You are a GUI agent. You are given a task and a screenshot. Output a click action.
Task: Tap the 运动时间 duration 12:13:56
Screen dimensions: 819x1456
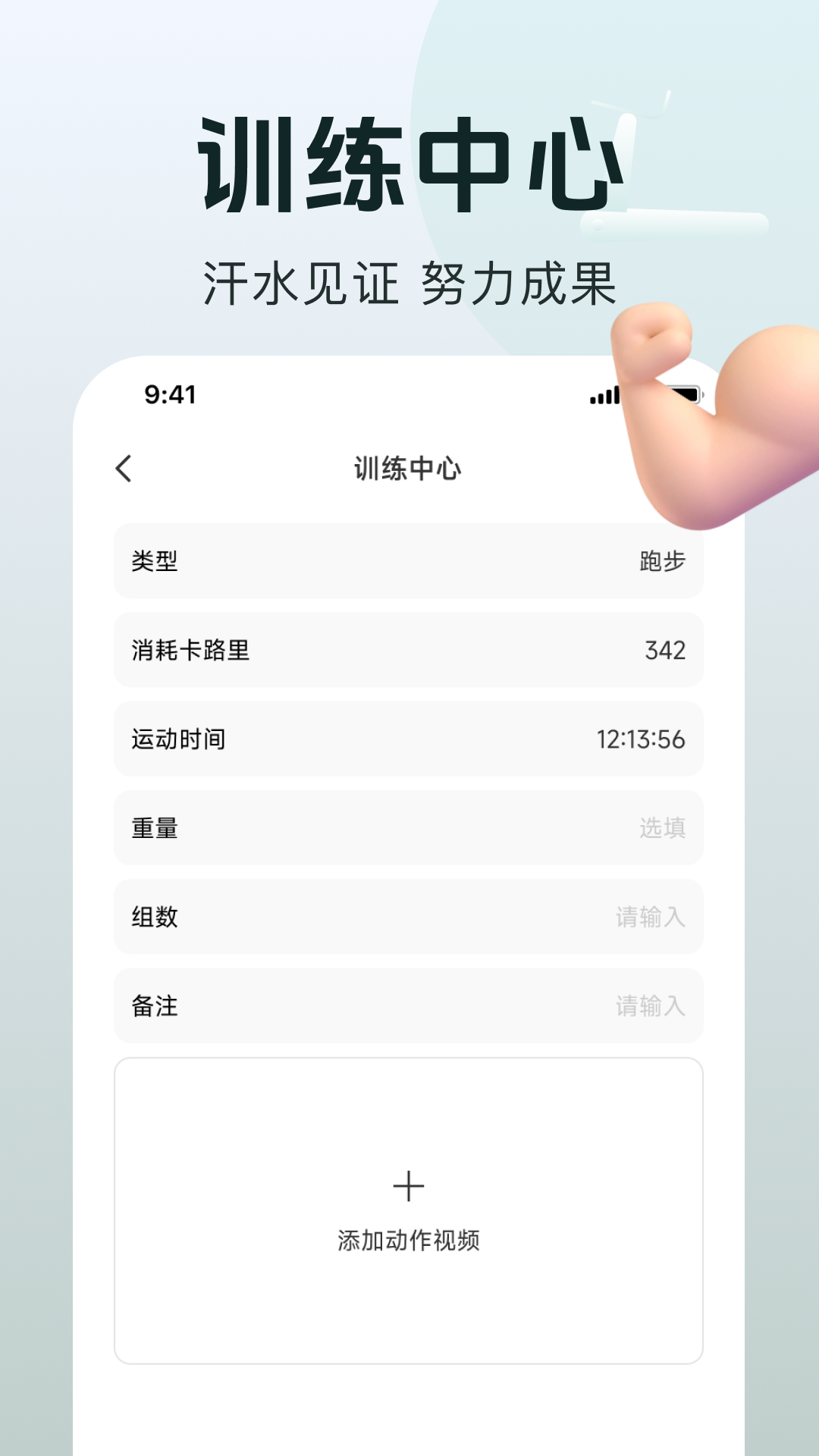pyautogui.click(x=642, y=739)
